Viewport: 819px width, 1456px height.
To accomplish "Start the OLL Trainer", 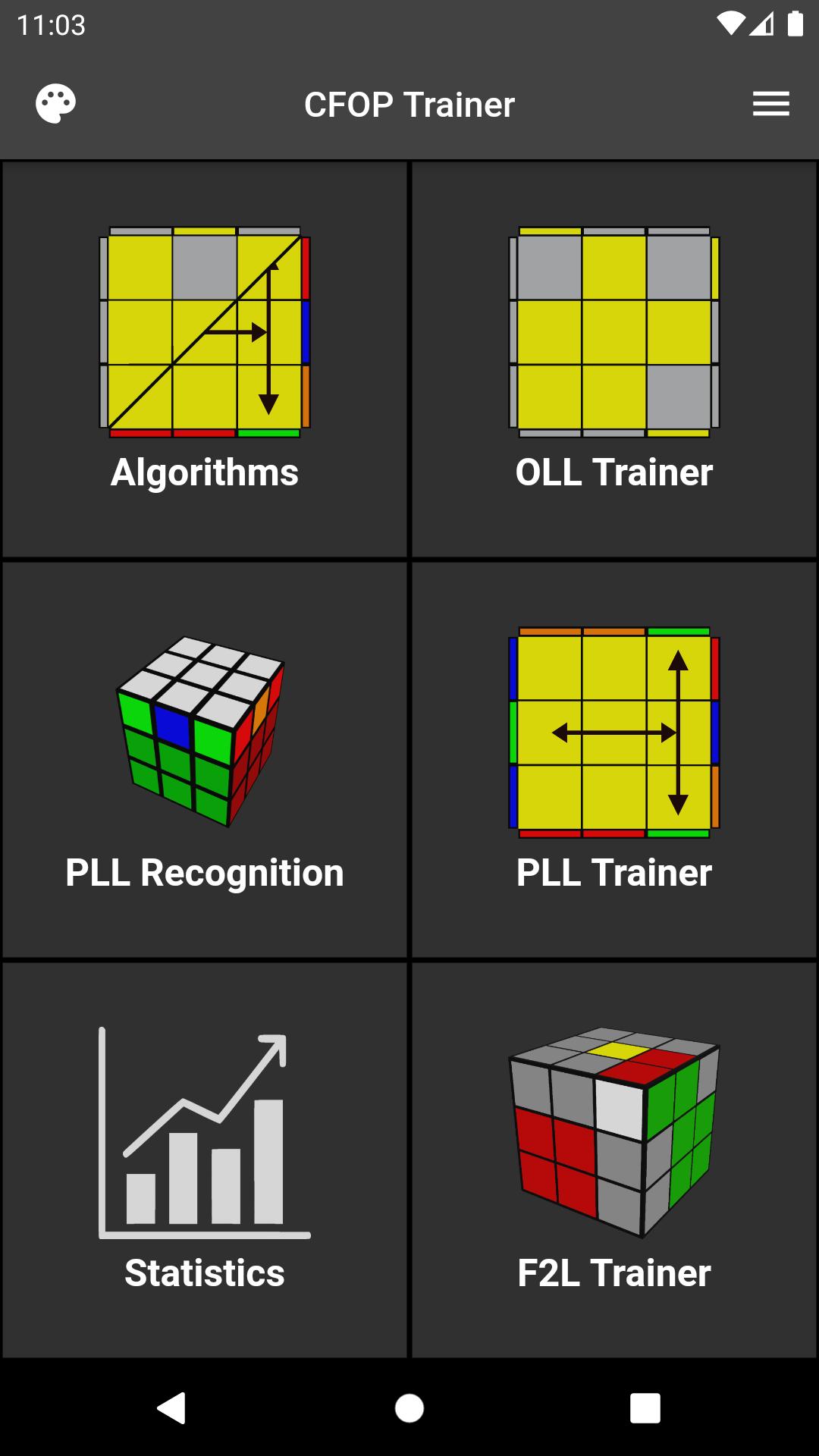I will coord(614,359).
